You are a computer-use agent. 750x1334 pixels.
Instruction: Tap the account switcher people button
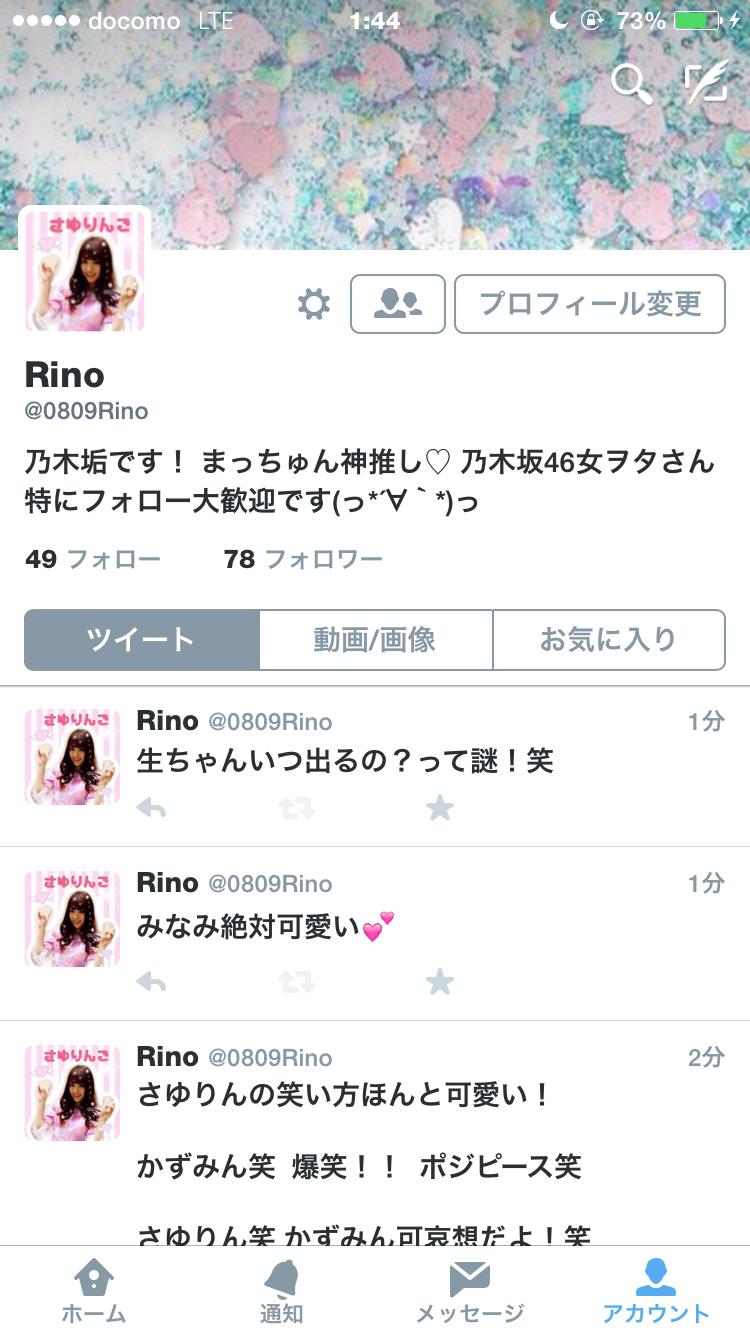tap(397, 304)
